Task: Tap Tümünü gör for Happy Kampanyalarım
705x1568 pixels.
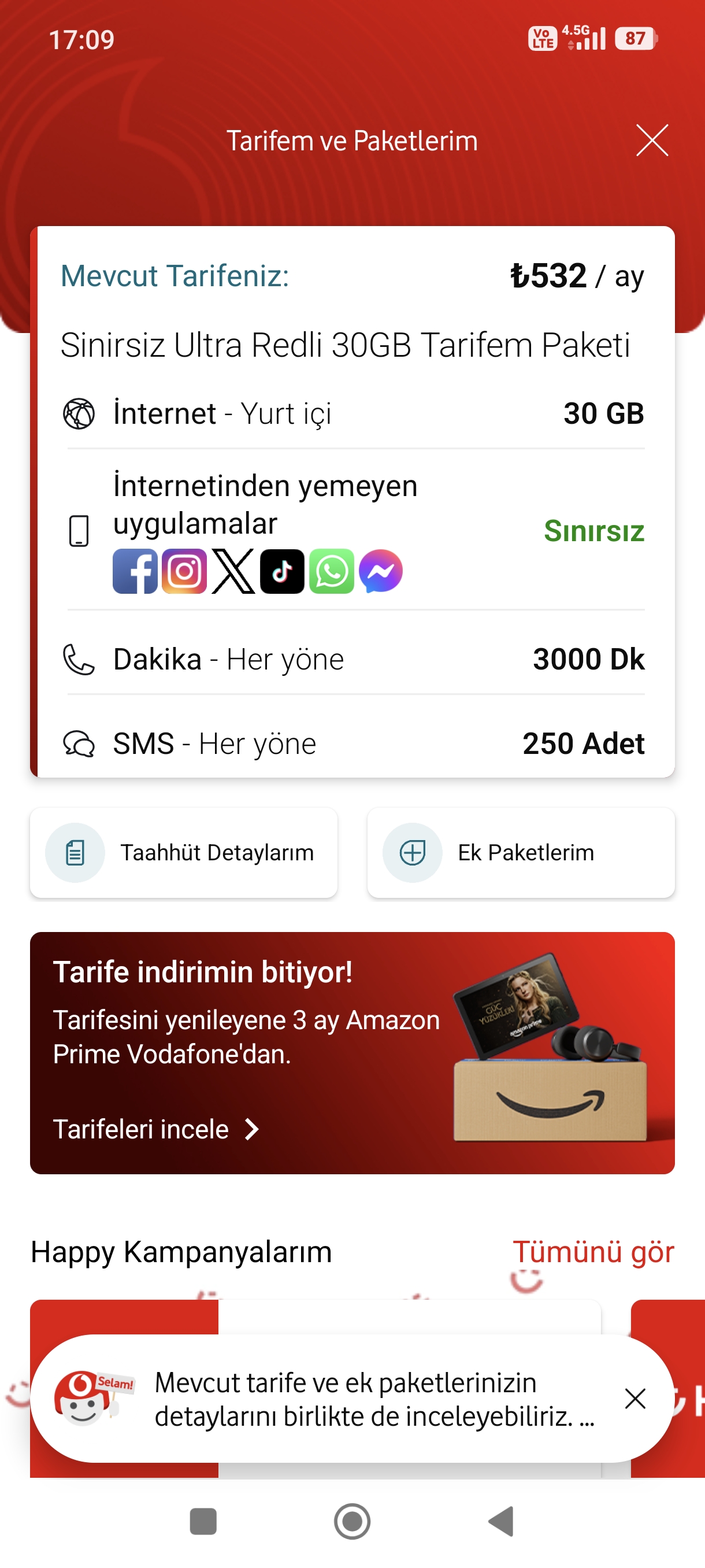Action: click(593, 1252)
